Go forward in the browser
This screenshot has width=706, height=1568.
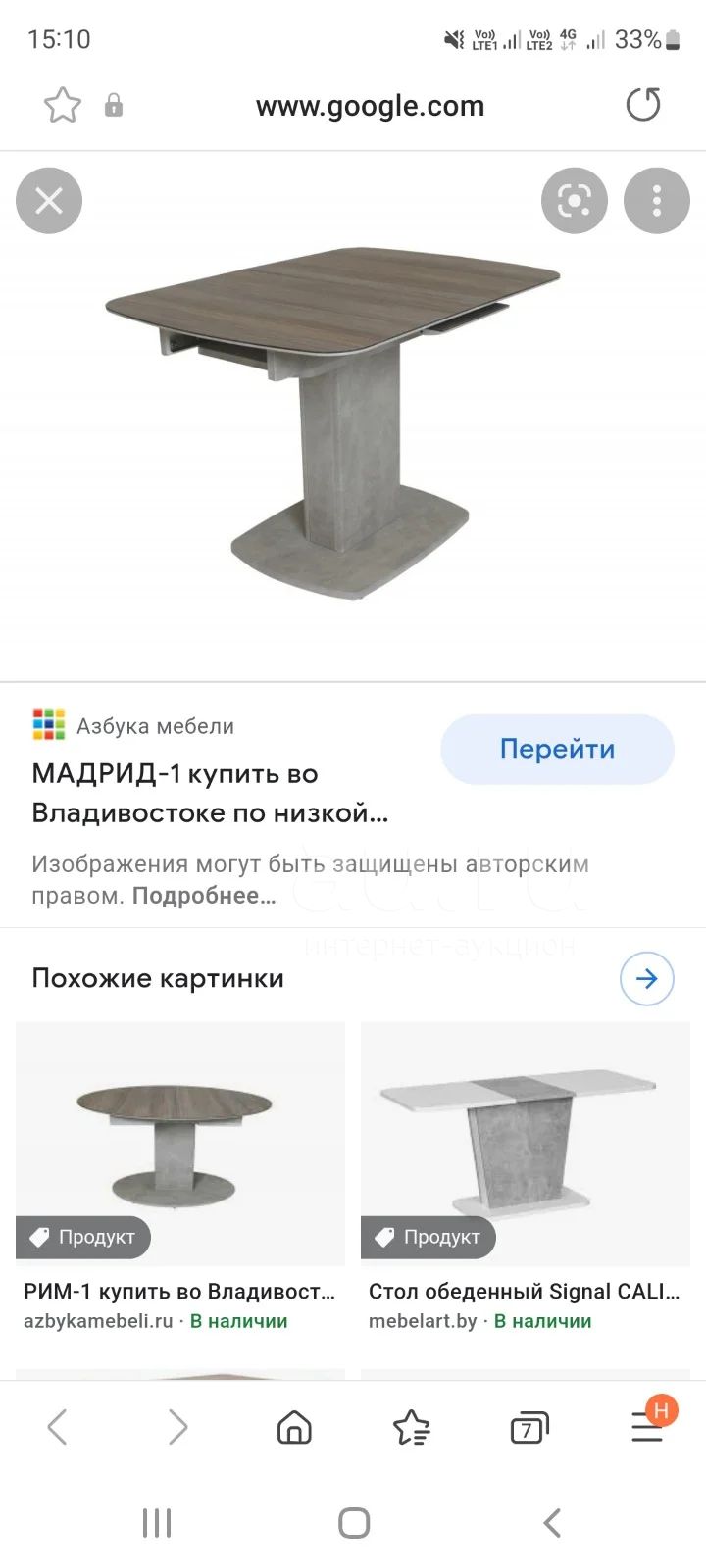[177, 1427]
